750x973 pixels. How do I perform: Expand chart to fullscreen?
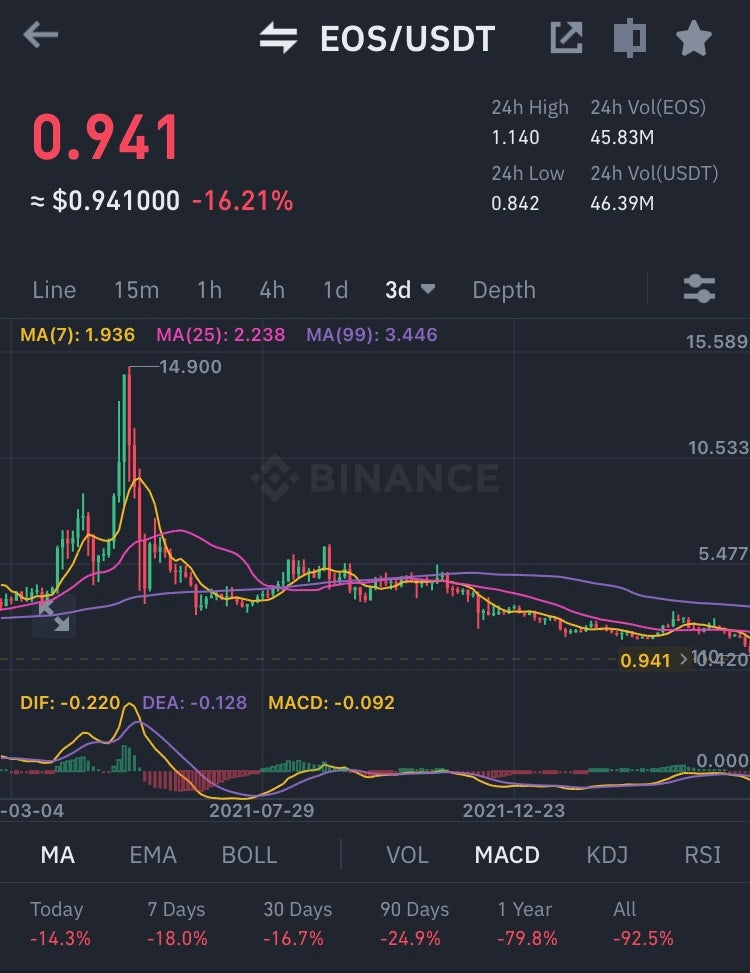[x=54, y=615]
